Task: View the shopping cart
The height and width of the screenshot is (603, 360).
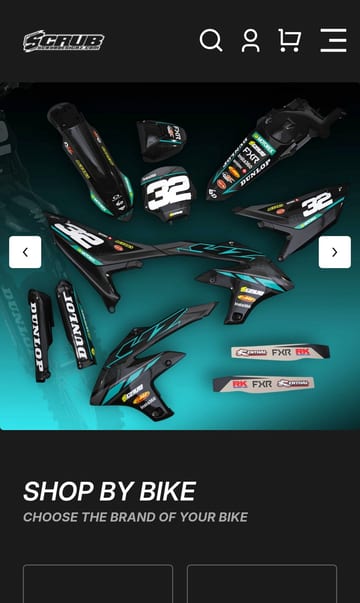Action: tap(290, 40)
